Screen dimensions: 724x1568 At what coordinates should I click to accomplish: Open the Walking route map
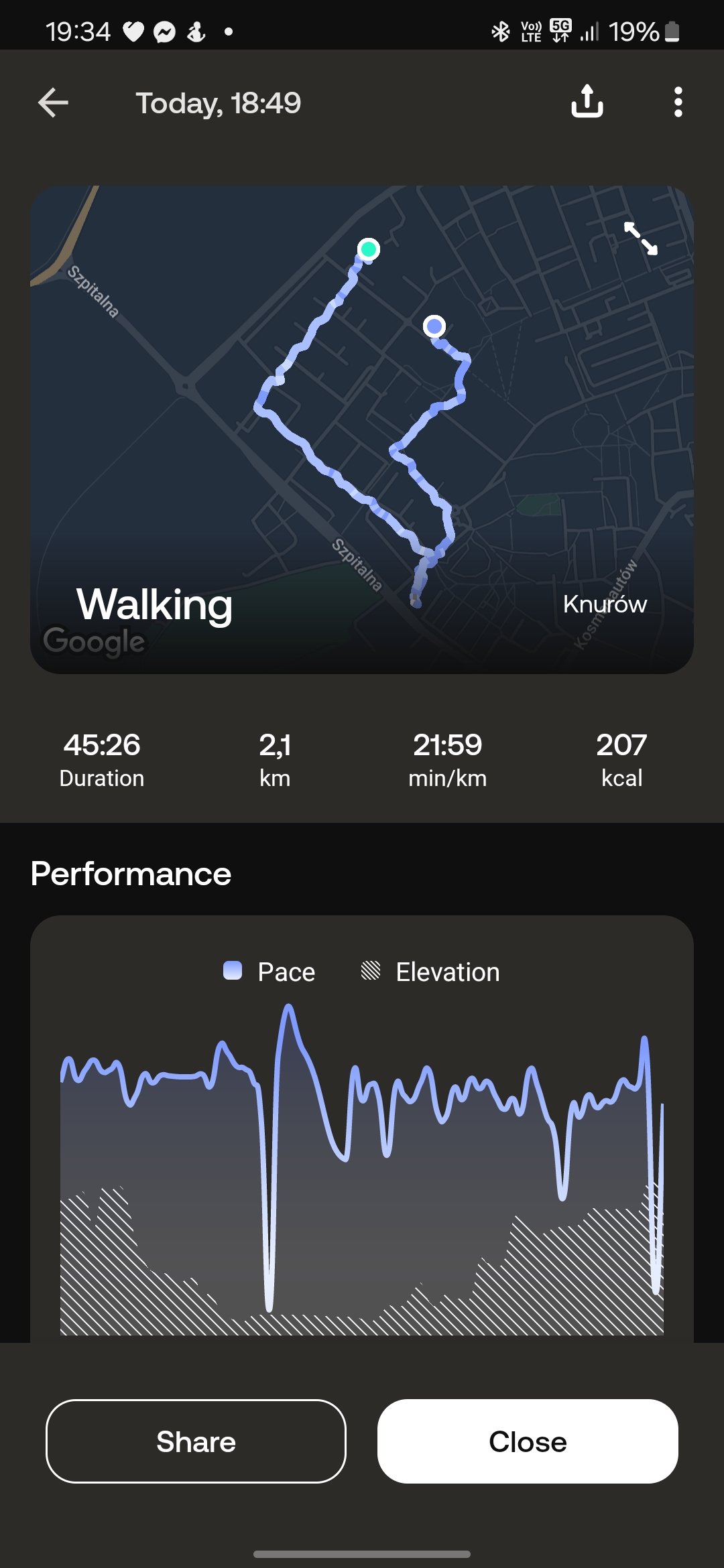[x=362, y=430]
